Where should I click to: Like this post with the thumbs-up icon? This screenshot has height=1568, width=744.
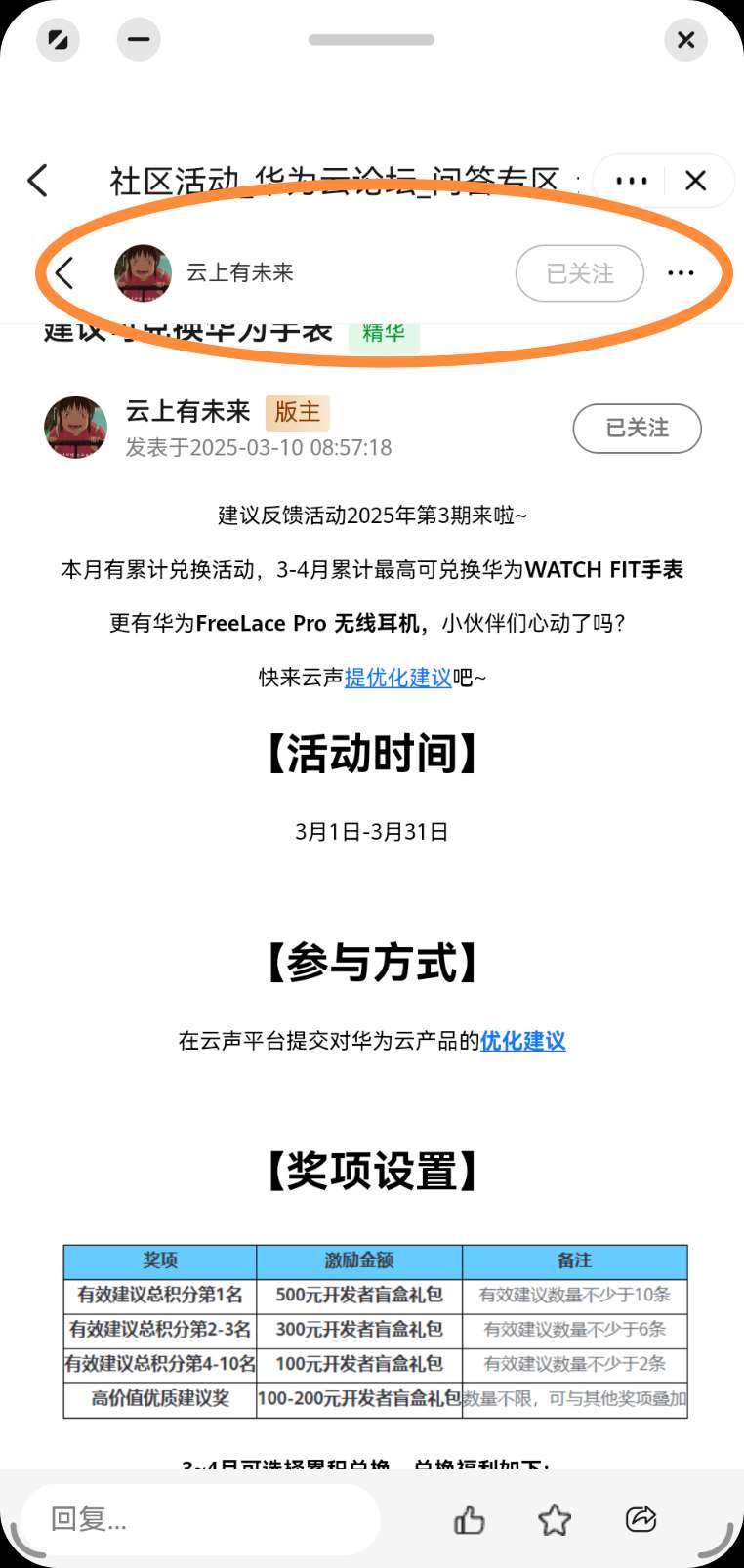click(469, 1519)
